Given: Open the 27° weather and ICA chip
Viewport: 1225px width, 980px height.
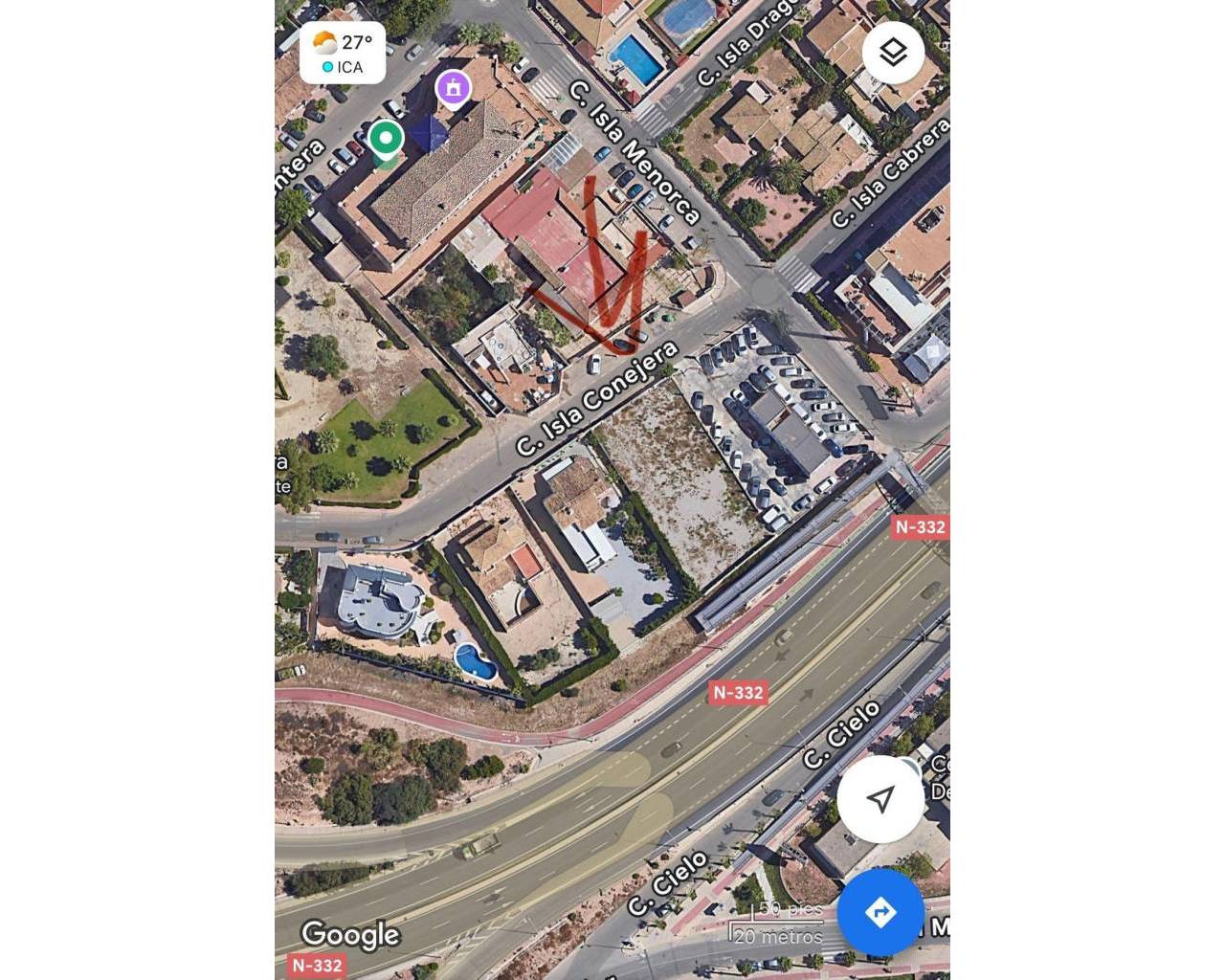Looking at the screenshot, I should [343, 54].
